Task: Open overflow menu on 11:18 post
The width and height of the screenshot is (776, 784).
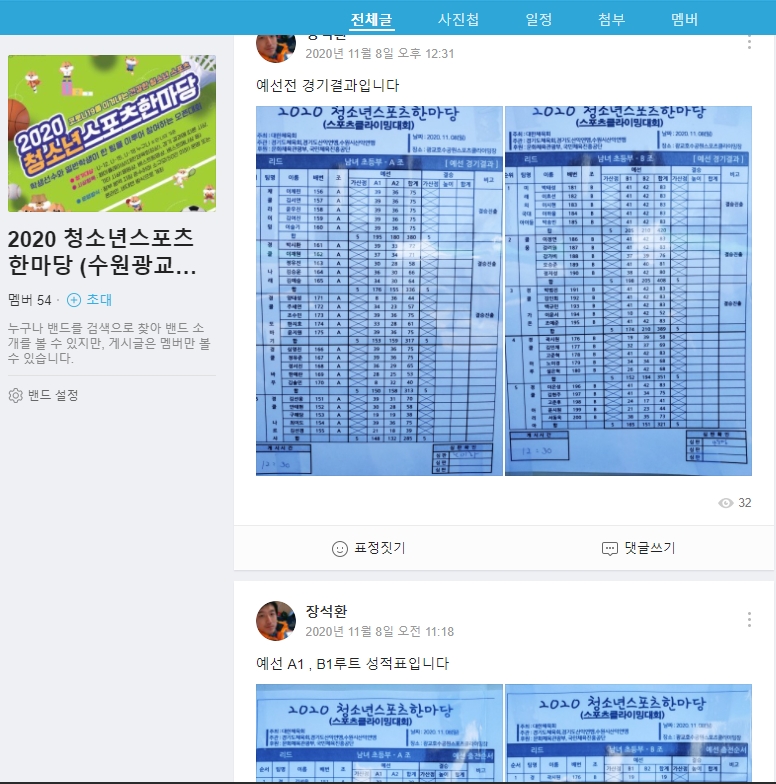Action: pos(749,620)
